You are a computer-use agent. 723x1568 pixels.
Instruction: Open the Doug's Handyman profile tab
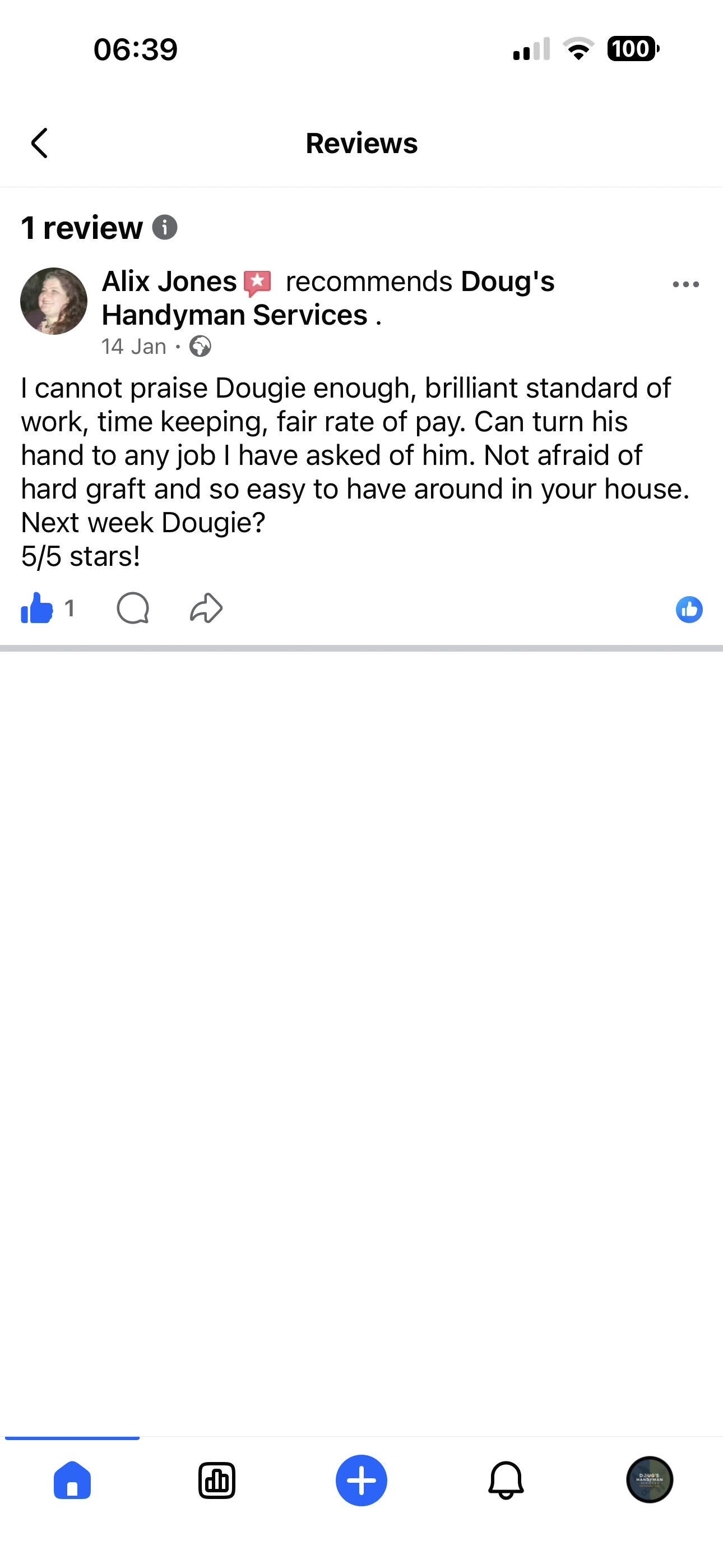(x=650, y=1480)
